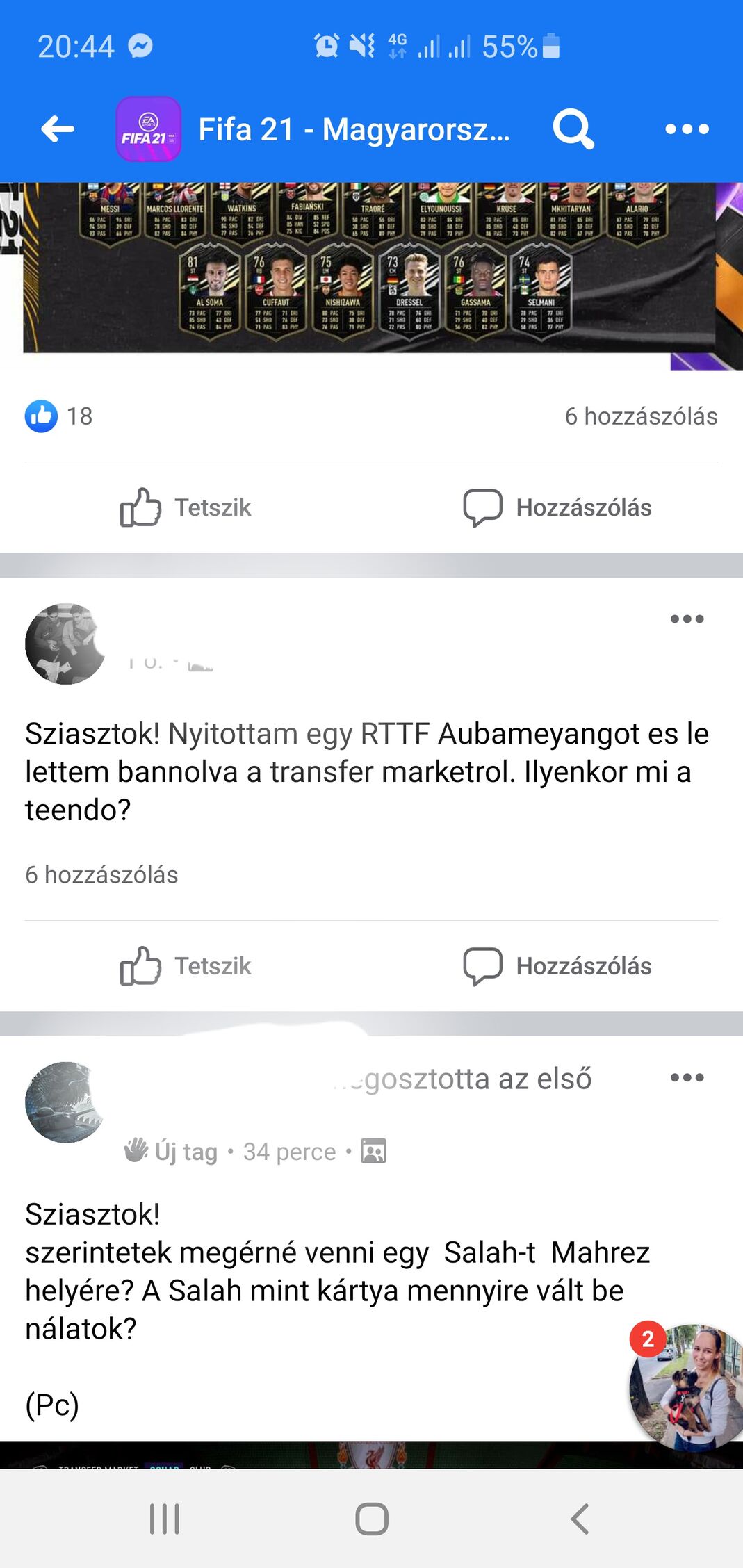View the 18 reactions on the cards post
743x1568 pixels.
click(59, 416)
